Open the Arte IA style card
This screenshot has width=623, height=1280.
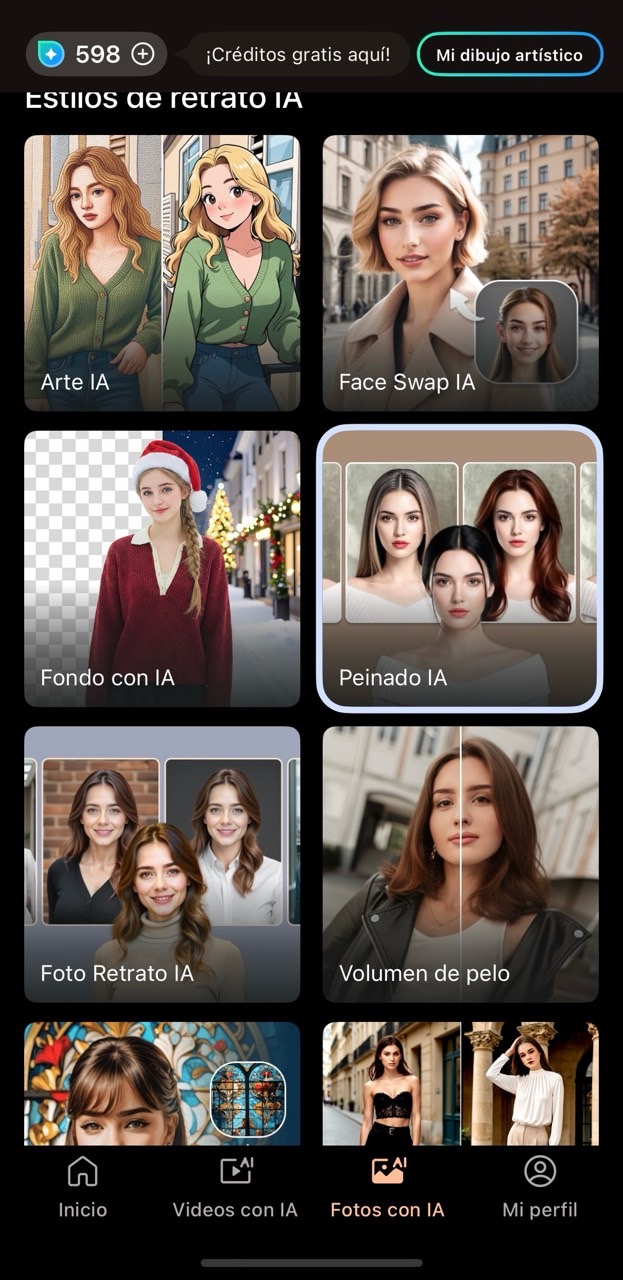coord(162,273)
